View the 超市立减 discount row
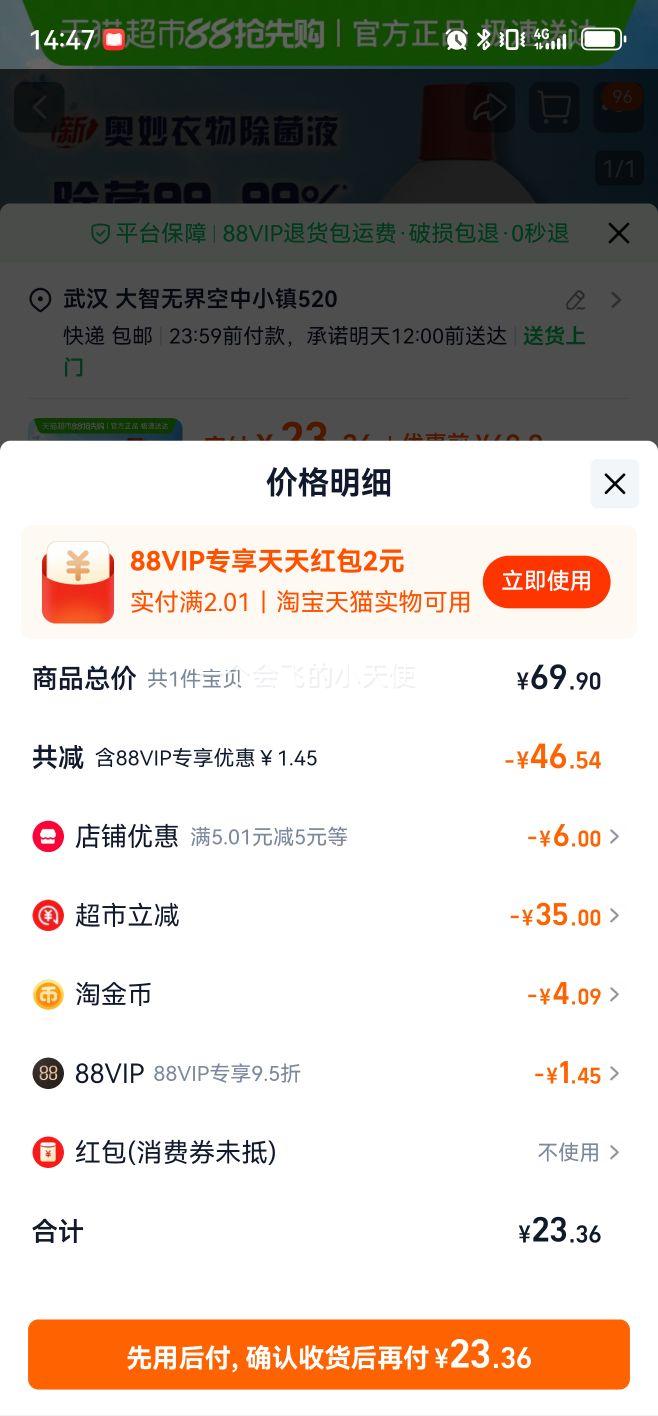 pyautogui.click(x=328, y=916)
